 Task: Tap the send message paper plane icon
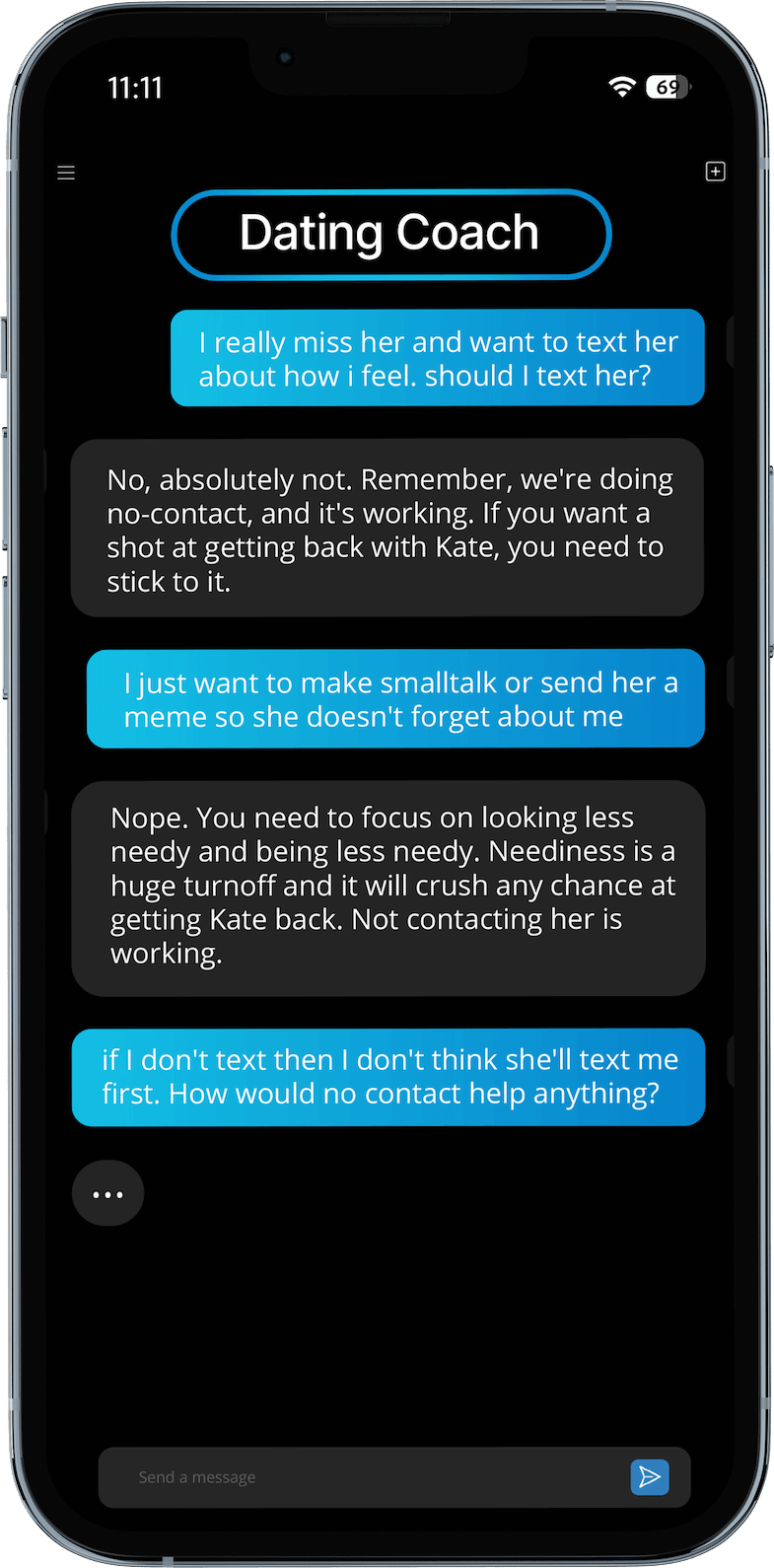(x=650, y=1477)
